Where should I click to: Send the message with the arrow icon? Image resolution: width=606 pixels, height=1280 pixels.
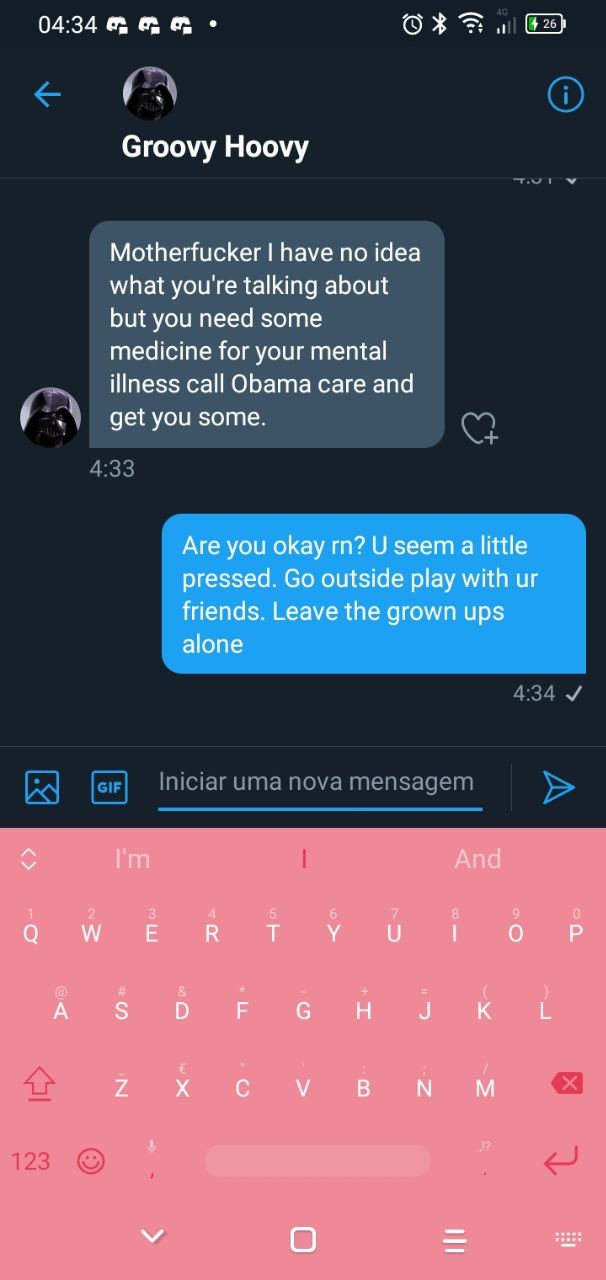[x=558, y=787]
